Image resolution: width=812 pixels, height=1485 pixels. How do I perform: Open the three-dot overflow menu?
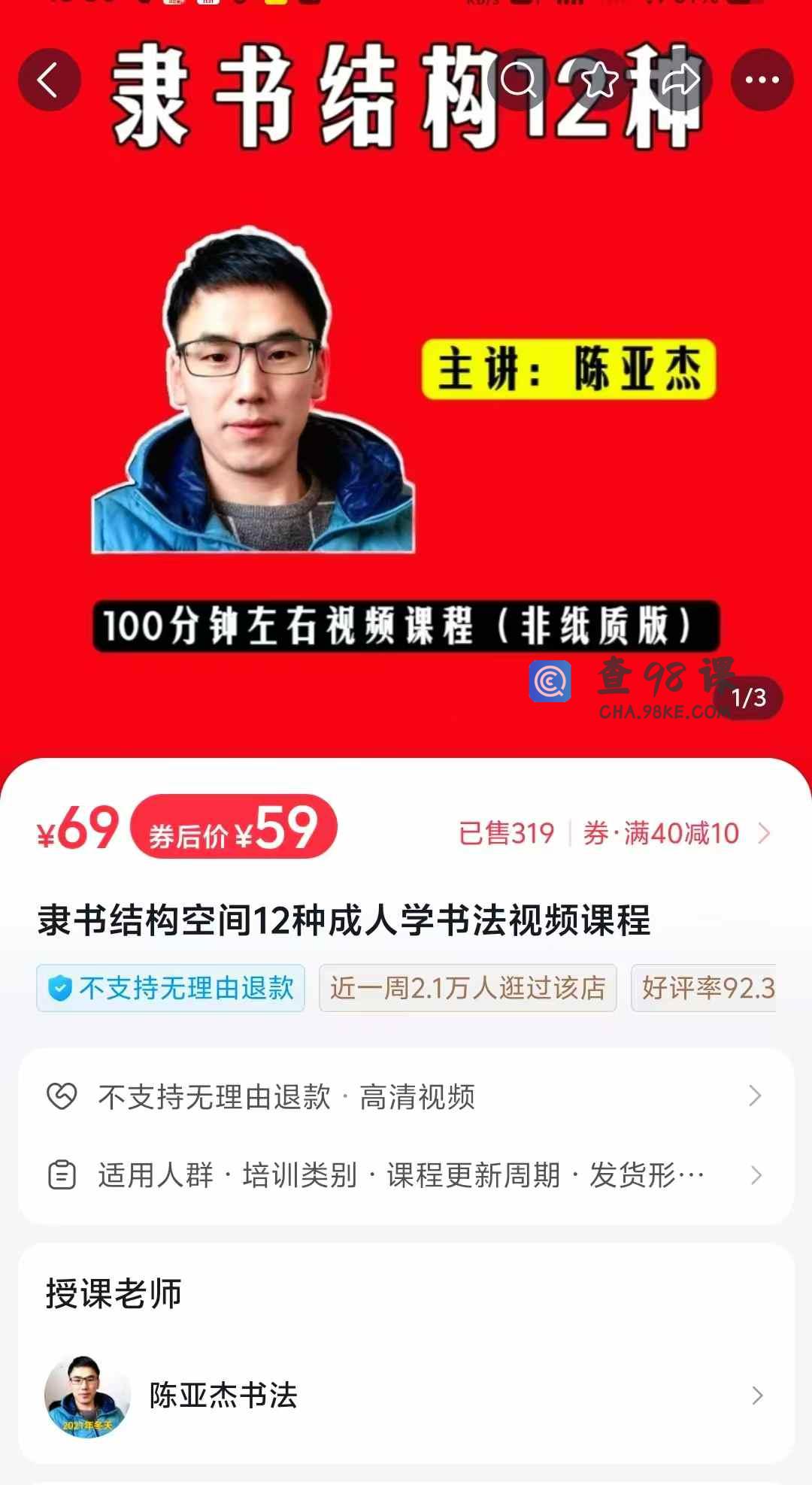[x=762, y=80]
